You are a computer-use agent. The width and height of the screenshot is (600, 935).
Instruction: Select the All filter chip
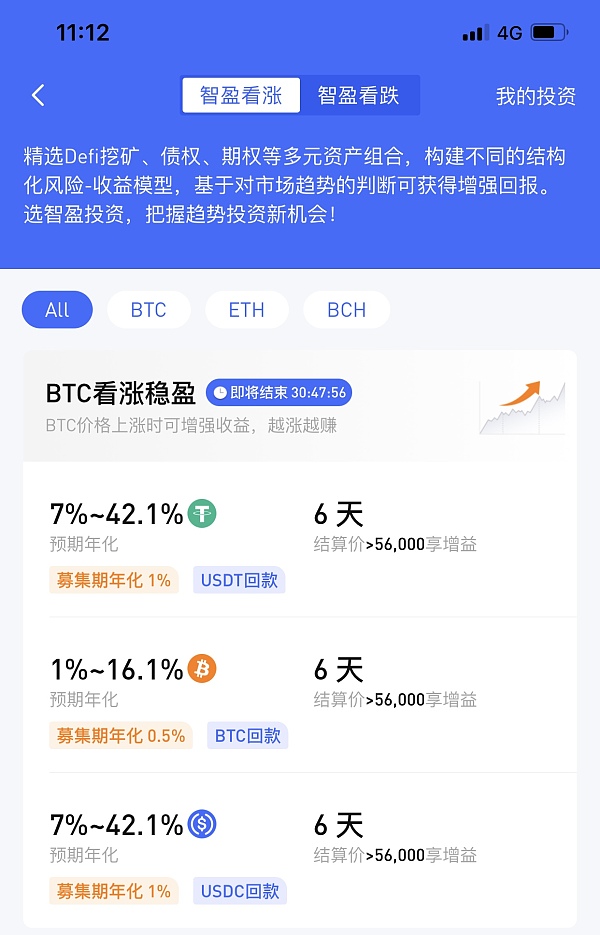(x=57, y=310)
